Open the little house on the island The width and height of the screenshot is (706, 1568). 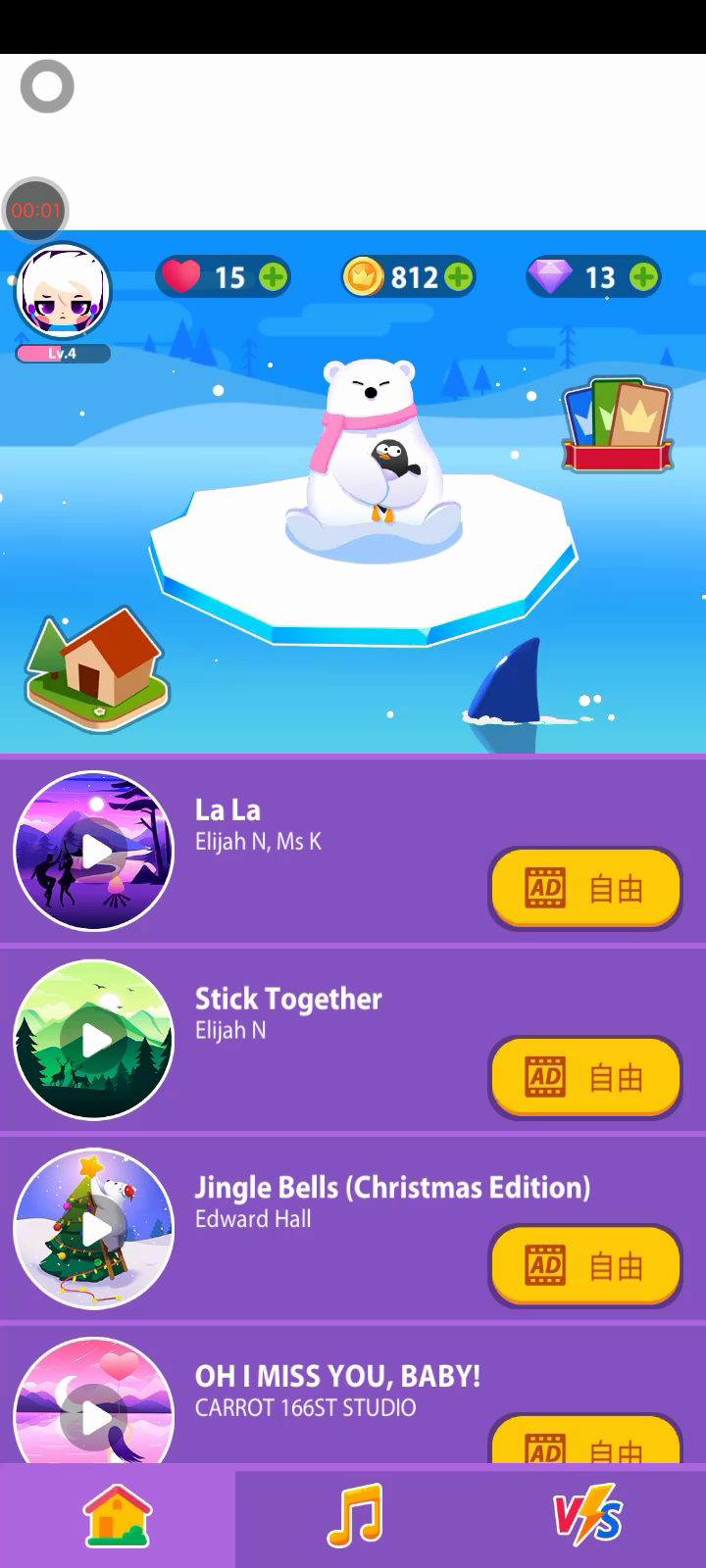pyautogui.click(x=97, y=669)
